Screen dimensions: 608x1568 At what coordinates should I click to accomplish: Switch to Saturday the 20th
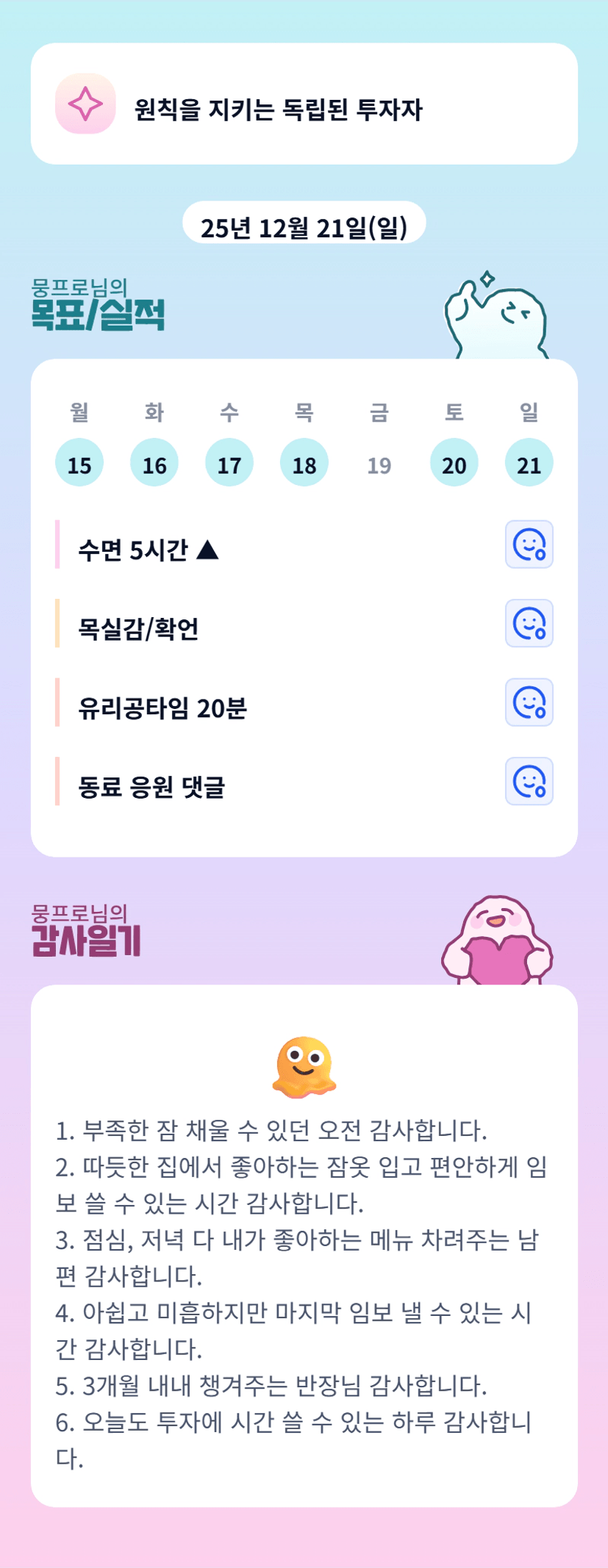pyautogui.click(x=454, y=463)
